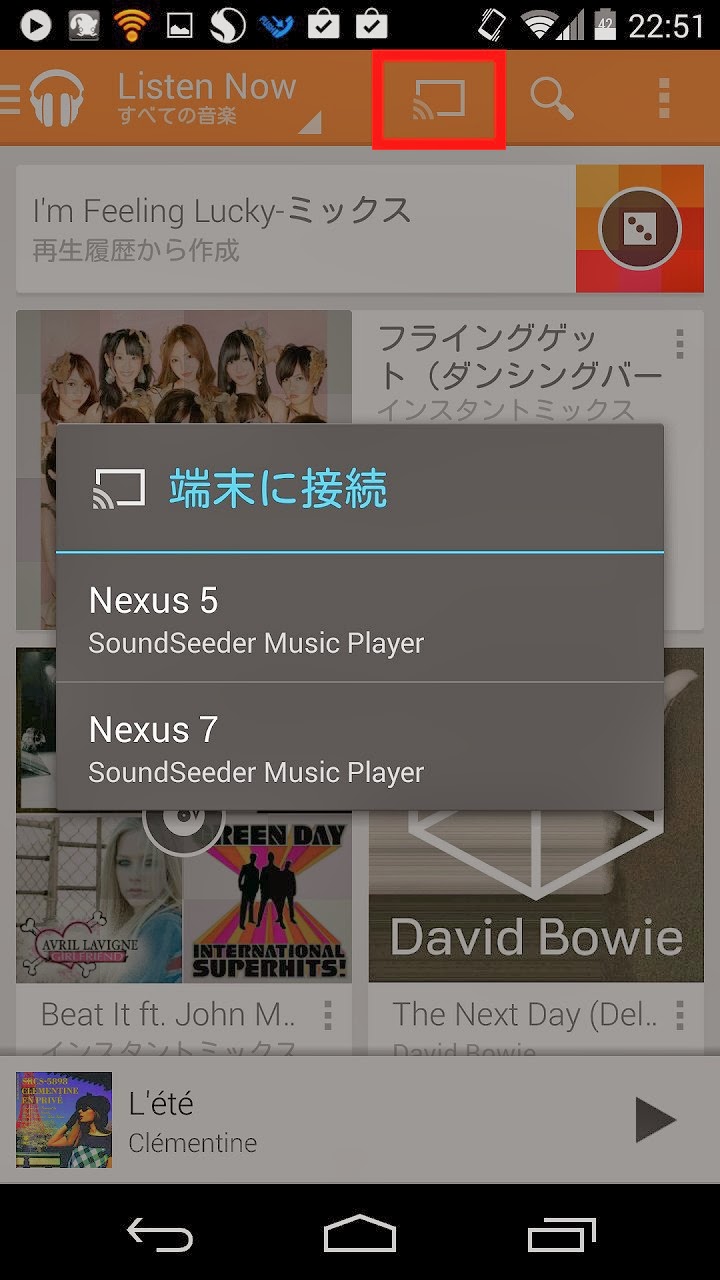Tap the cast icon in the app bar
720x1280 pixels.
[x=439, y=99]
